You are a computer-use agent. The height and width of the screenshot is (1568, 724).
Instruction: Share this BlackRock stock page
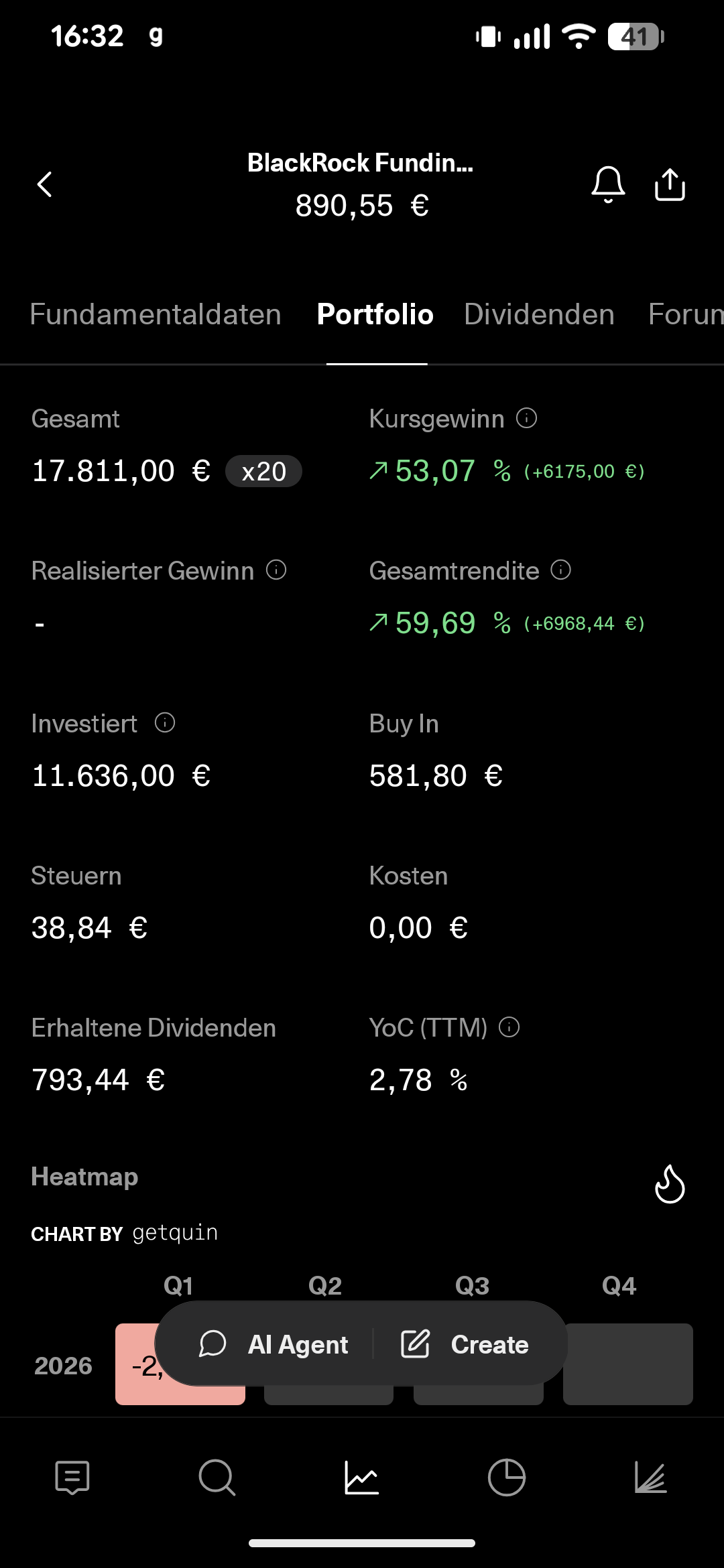click(x=670, y=184)
